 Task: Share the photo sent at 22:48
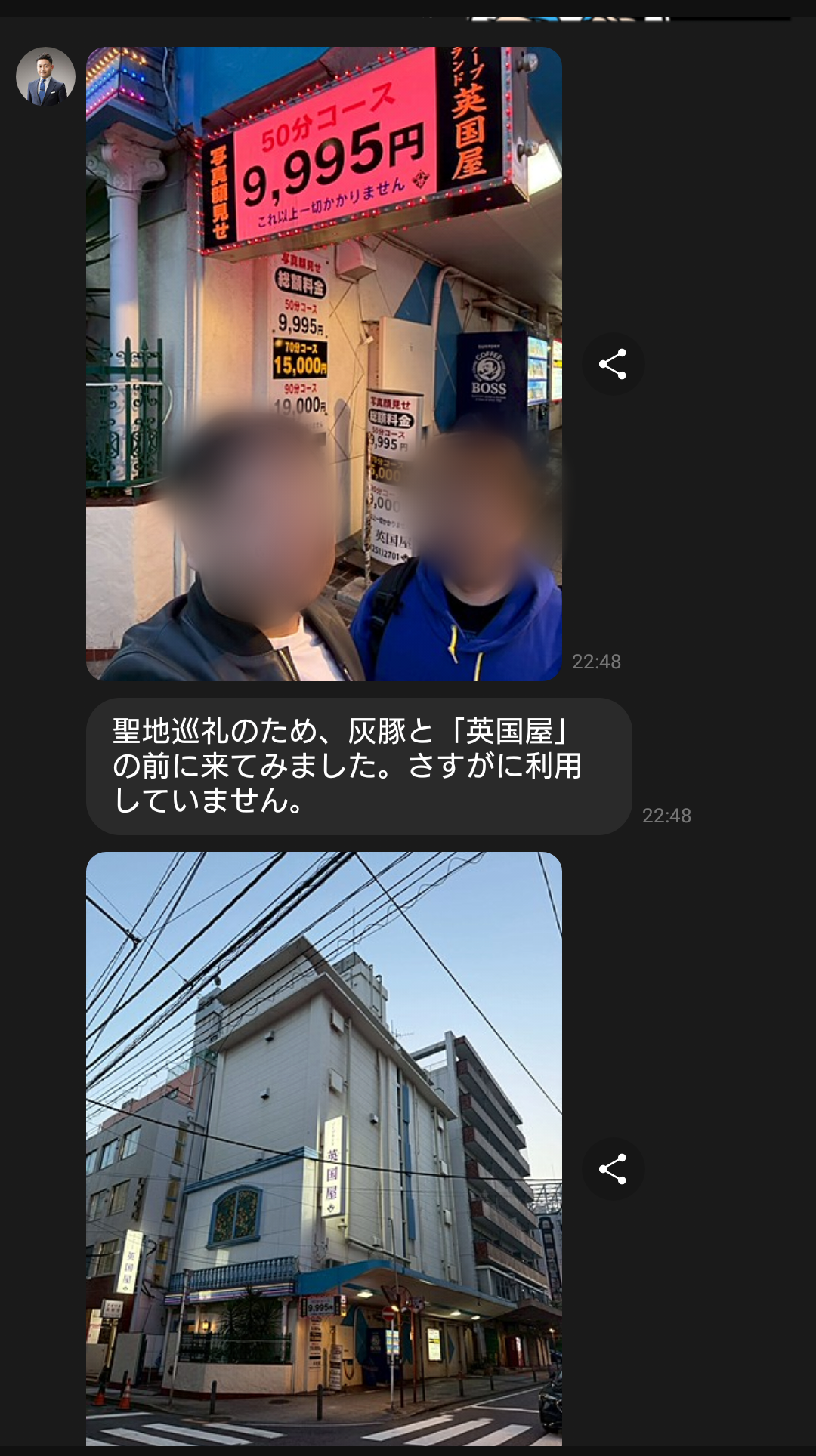click(x=613, y=364)
